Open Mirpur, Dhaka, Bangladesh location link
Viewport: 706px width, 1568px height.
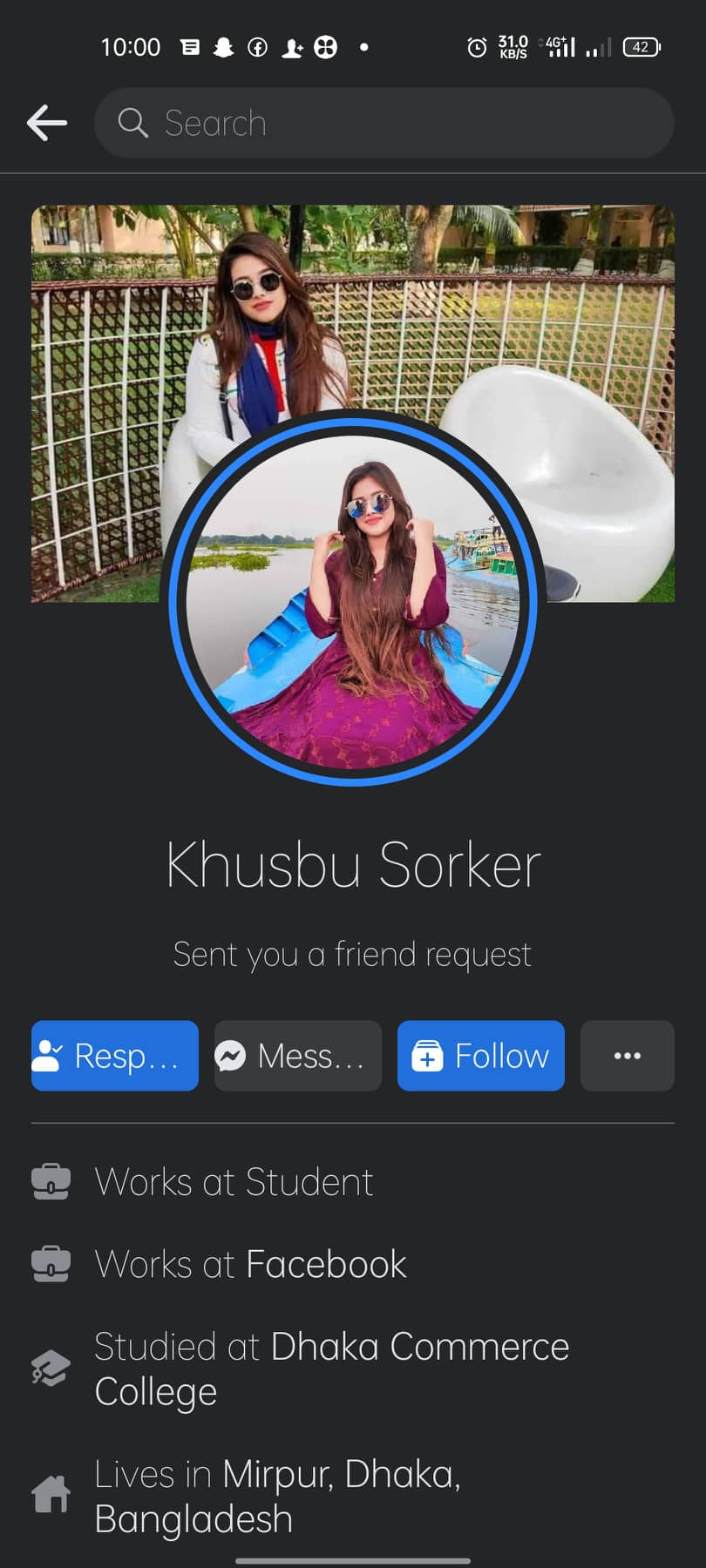point(278,1496)
